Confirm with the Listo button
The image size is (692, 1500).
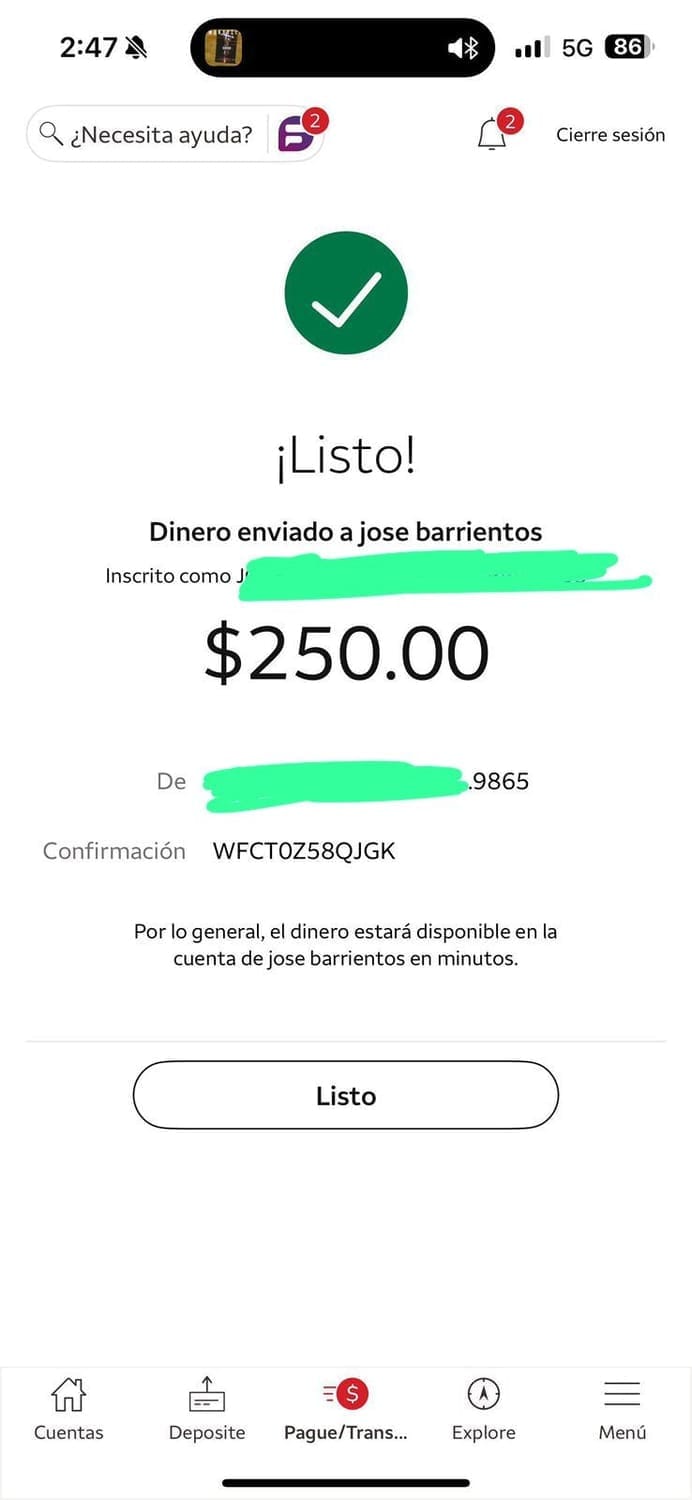345,1095
